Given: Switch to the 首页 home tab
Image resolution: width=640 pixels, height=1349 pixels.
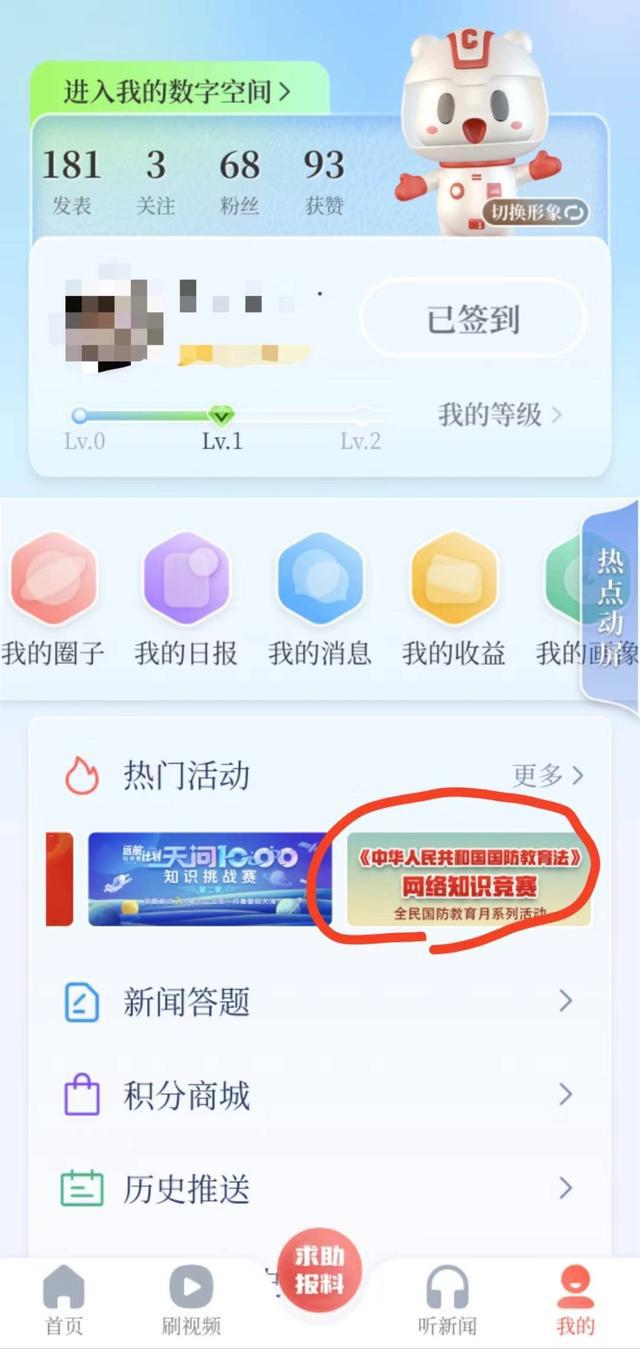Looking at the screenshot, I should 64,1299.
